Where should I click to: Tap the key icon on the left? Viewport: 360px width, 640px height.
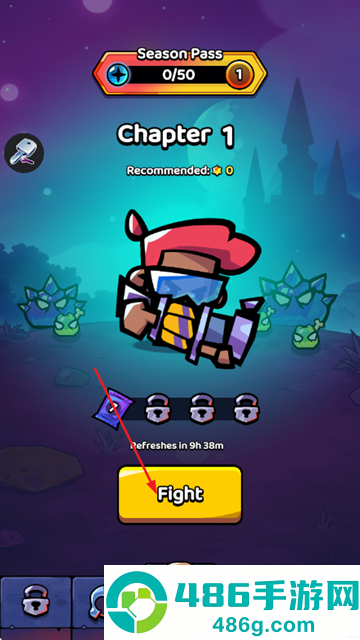24,153
